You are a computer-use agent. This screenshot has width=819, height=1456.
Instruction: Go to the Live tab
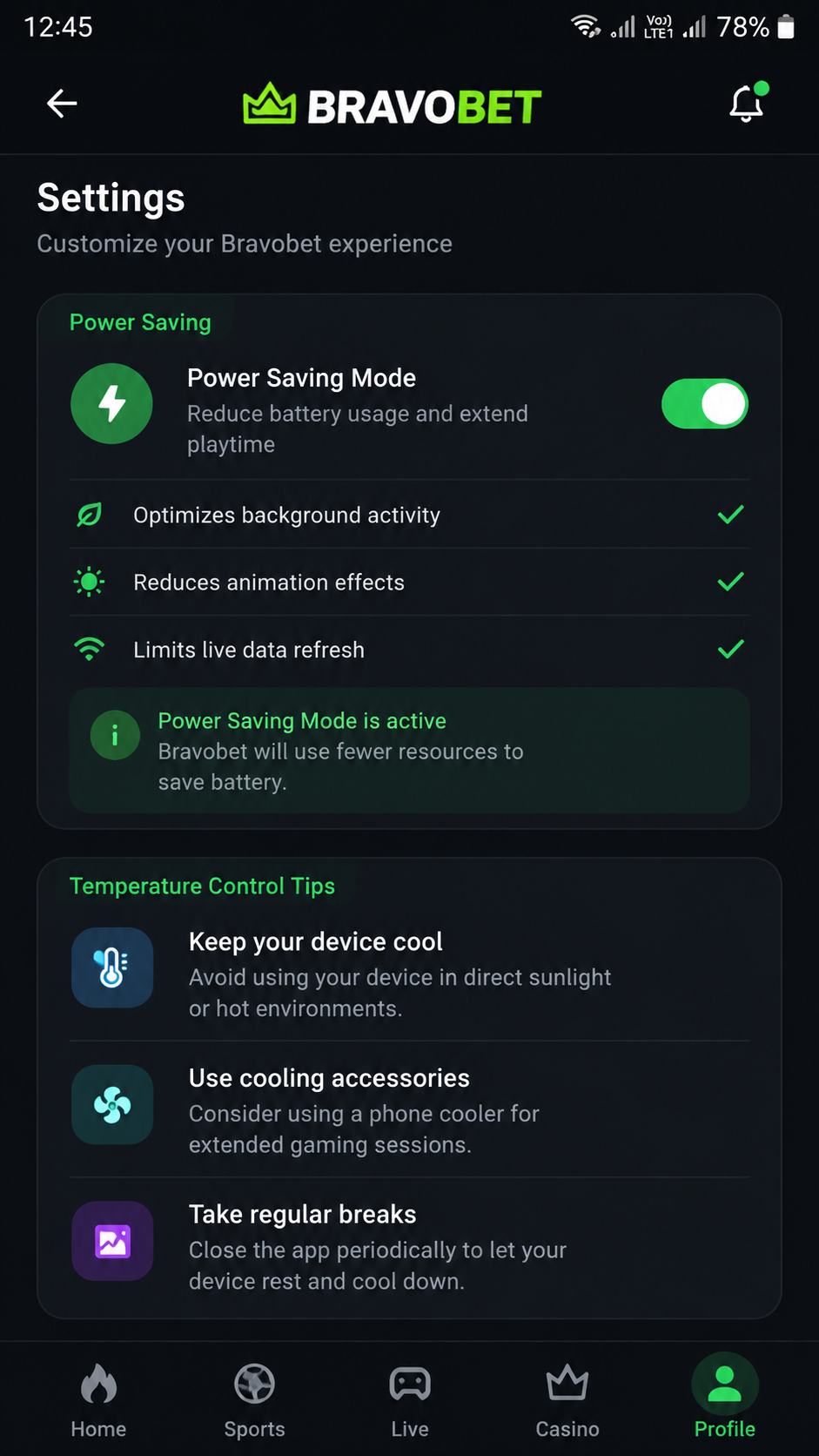point(410,1400)
